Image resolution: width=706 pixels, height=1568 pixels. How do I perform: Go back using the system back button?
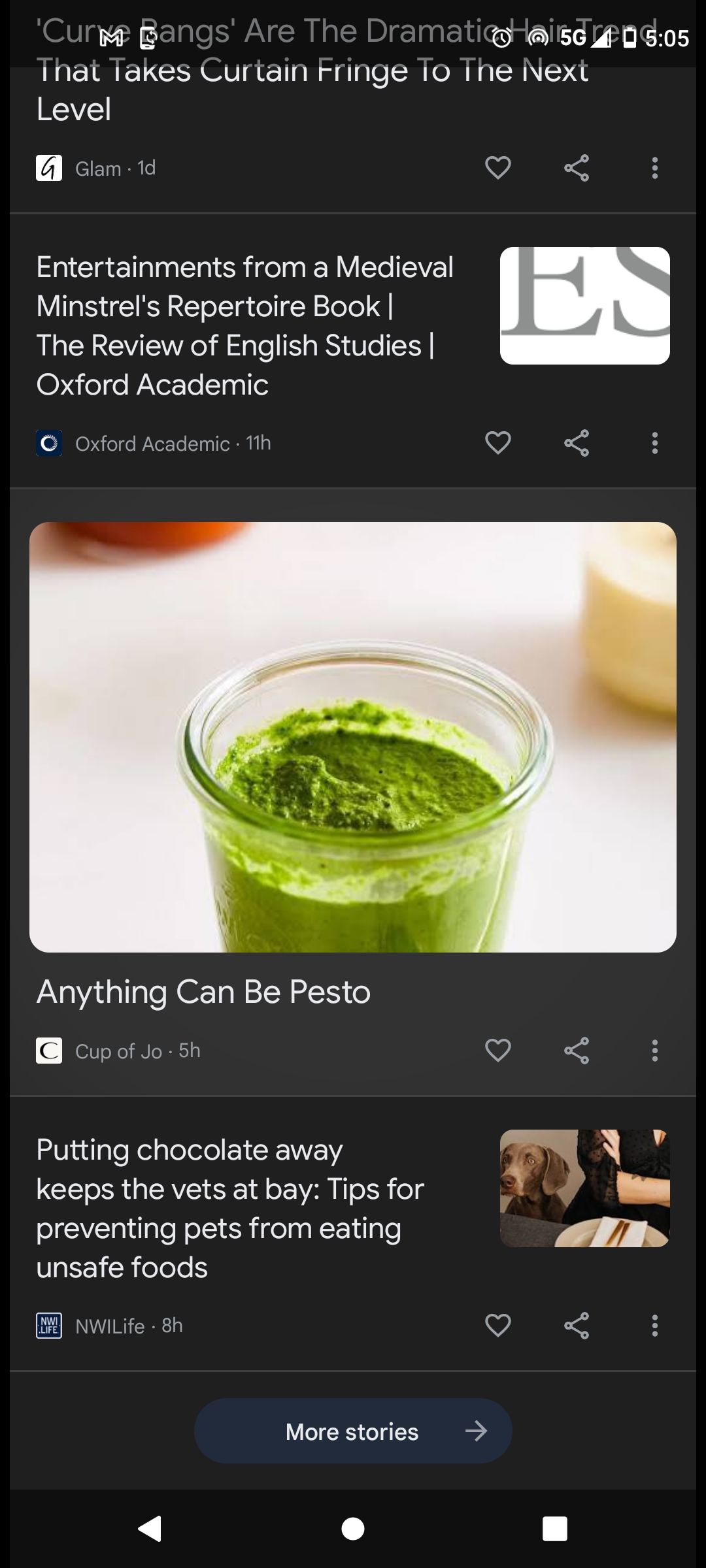pyautogui.click(x=150, y=1529)
